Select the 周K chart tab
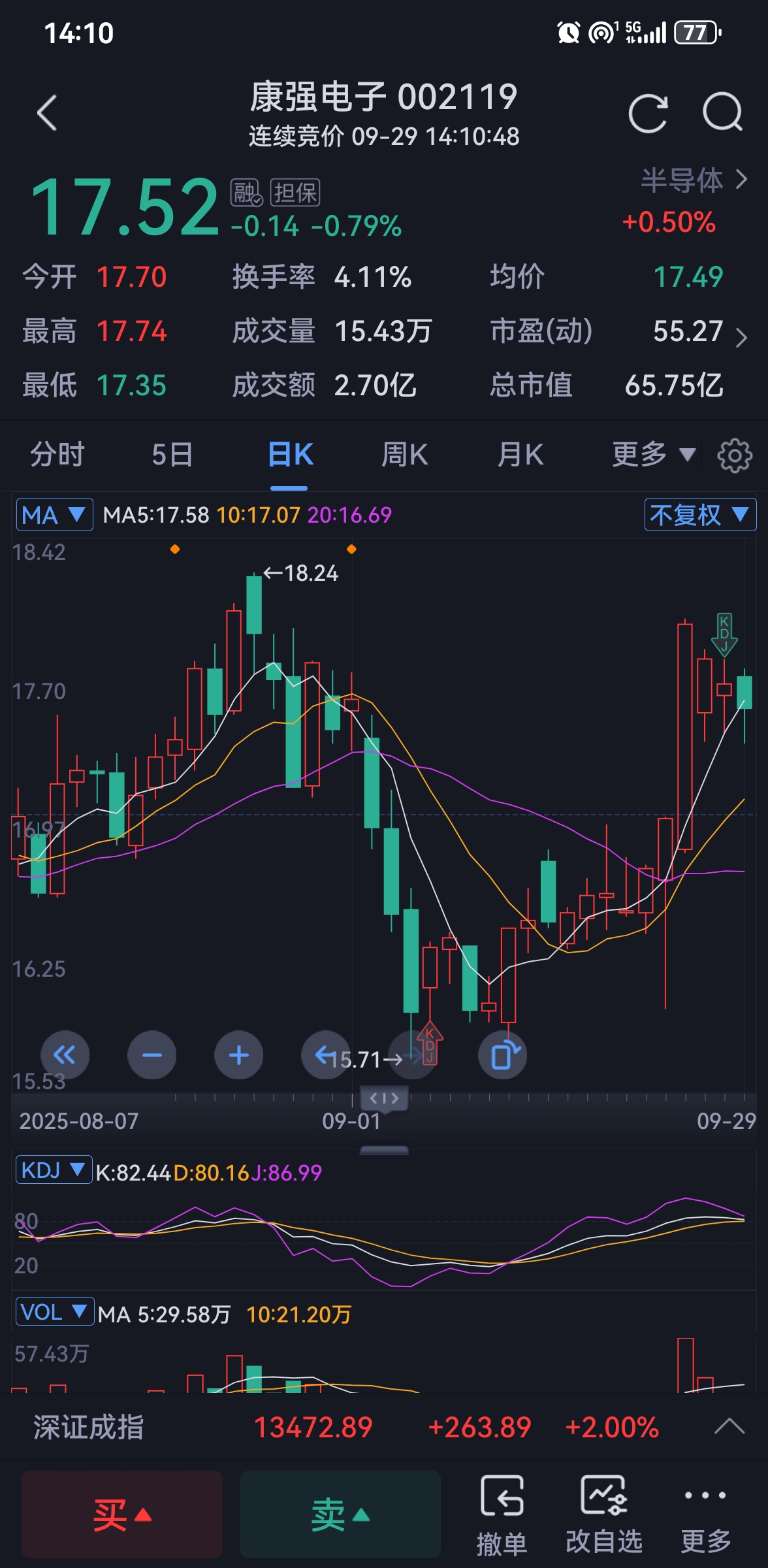Screen dimensions: 768x1568 pyautogui.click(x=404, y=455)
